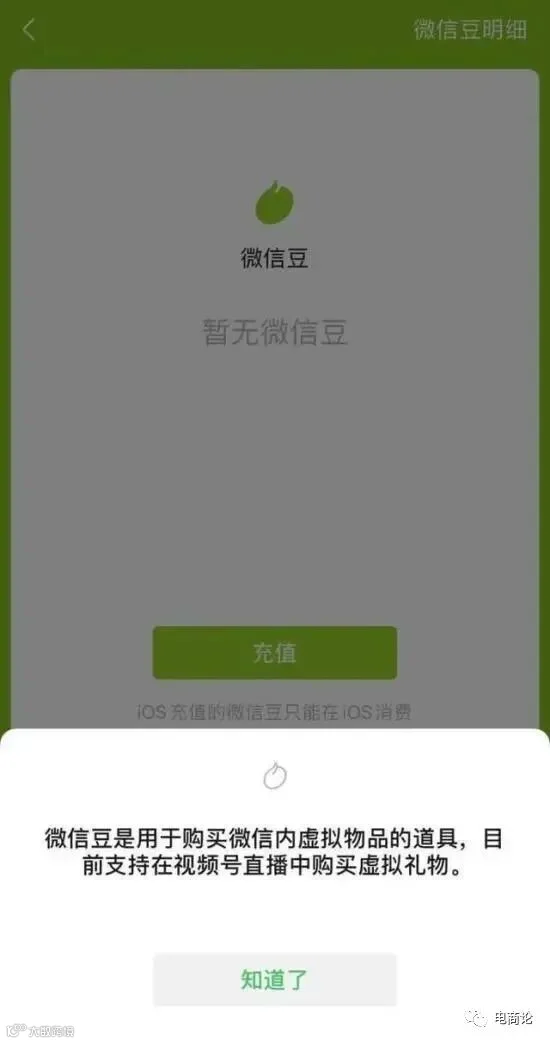Open 微信豆明细 details link
Image resolution: width=550 pixels, height=1043 pixels.
pos(470,29)
